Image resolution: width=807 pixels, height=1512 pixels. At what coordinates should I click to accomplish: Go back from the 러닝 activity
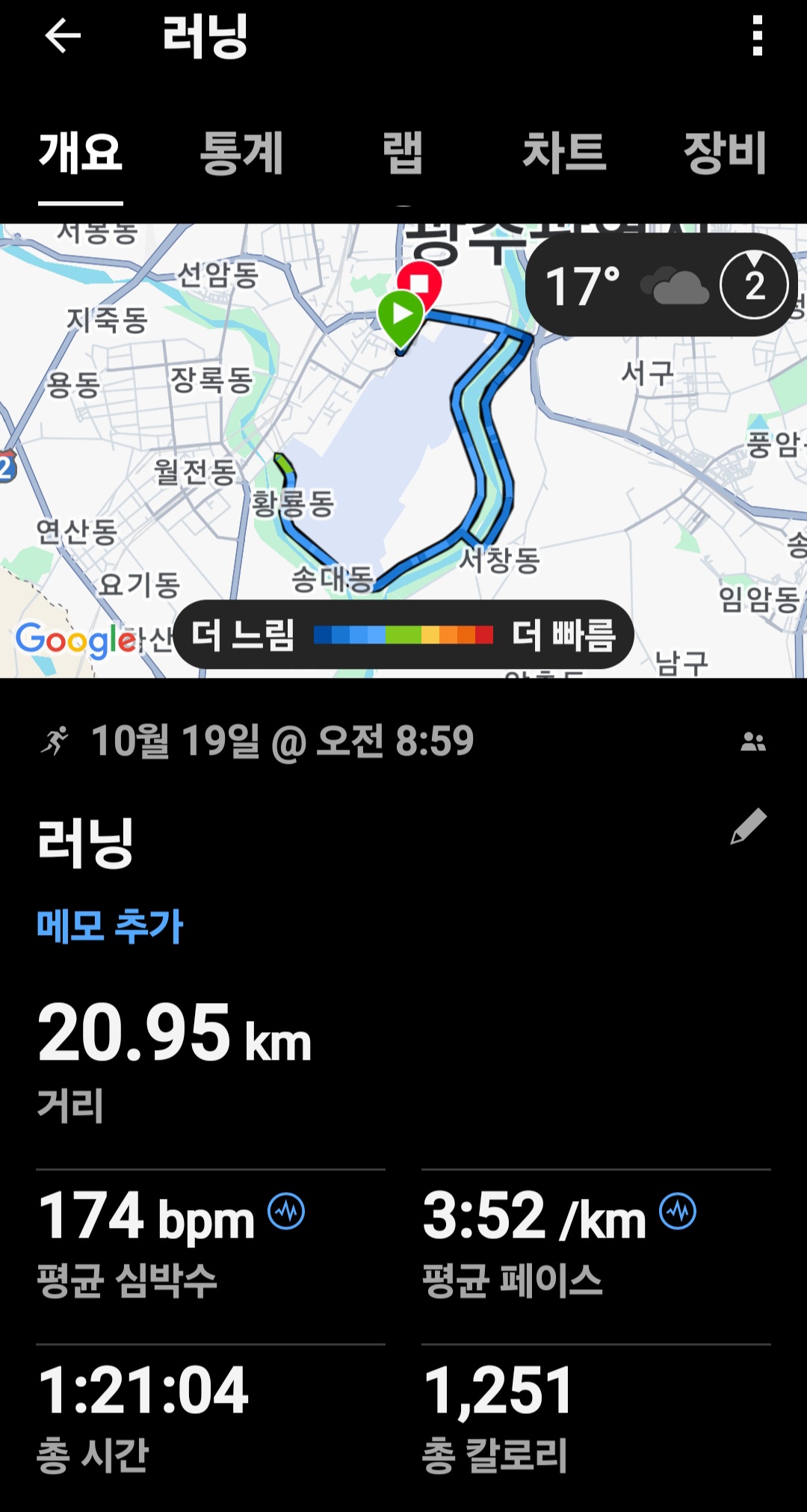tap(63, 36)
